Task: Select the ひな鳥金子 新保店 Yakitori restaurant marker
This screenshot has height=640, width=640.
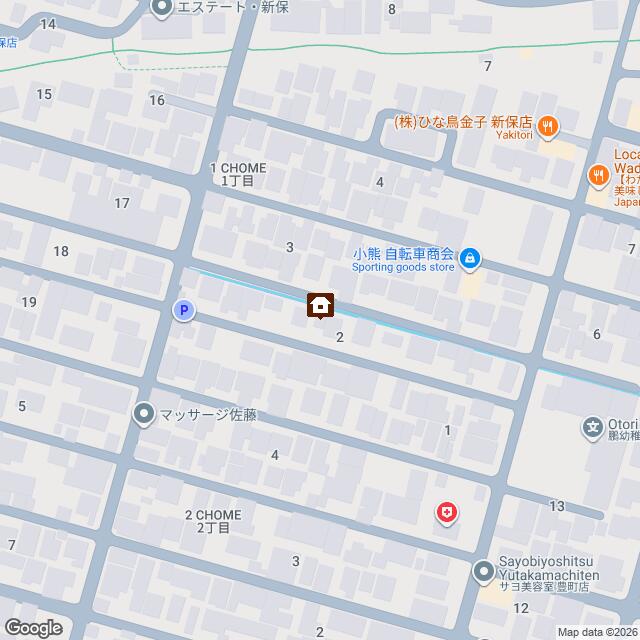Action: [547, 126]
